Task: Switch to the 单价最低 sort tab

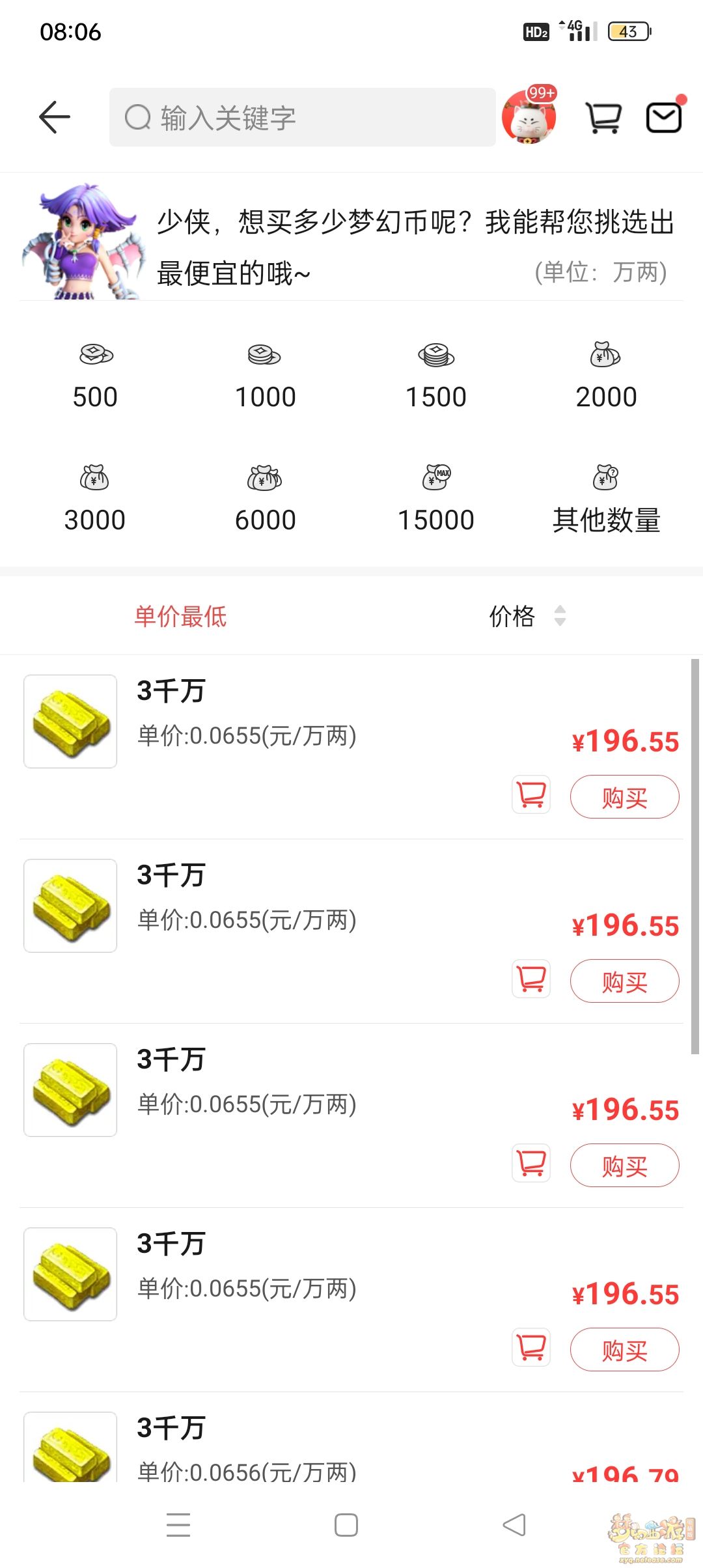Action: tap(180, 616)
